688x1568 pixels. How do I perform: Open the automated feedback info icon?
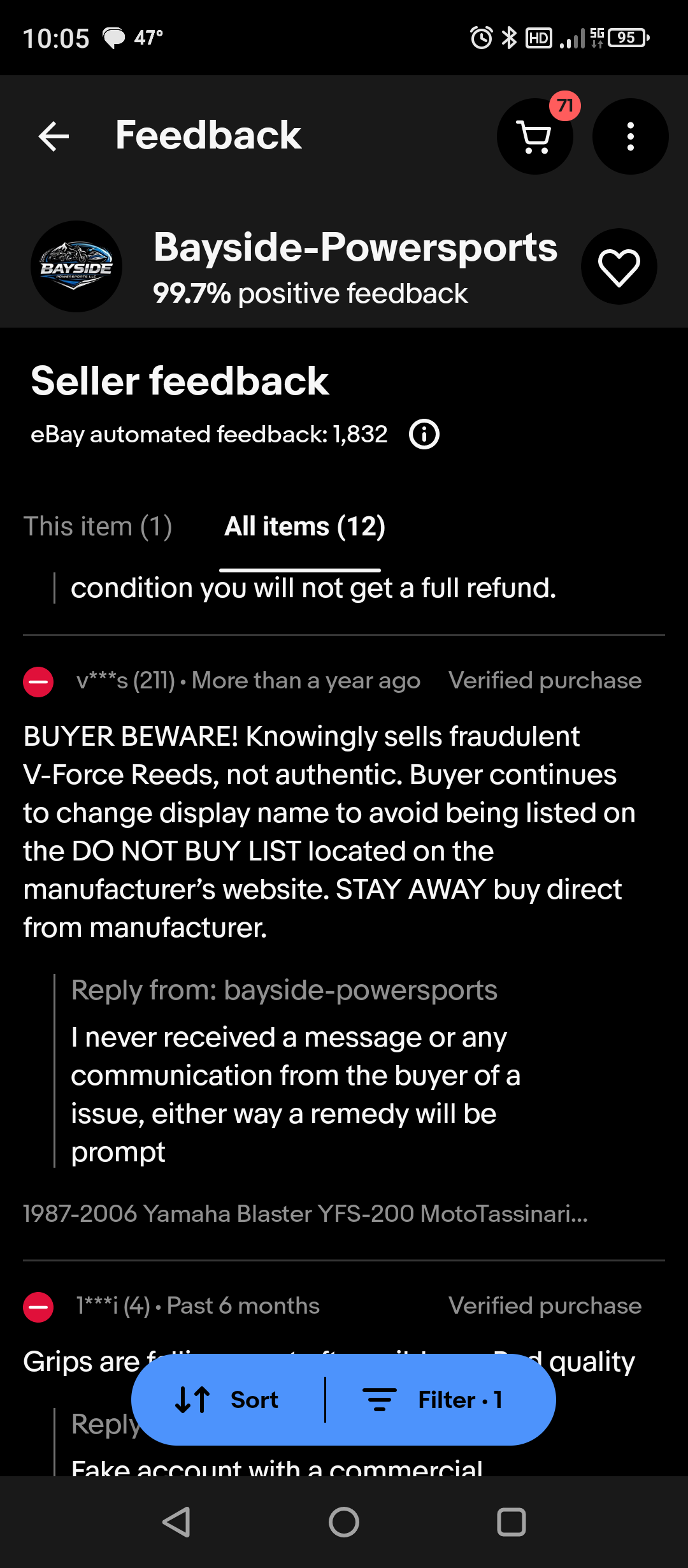[x=424, y=434]
